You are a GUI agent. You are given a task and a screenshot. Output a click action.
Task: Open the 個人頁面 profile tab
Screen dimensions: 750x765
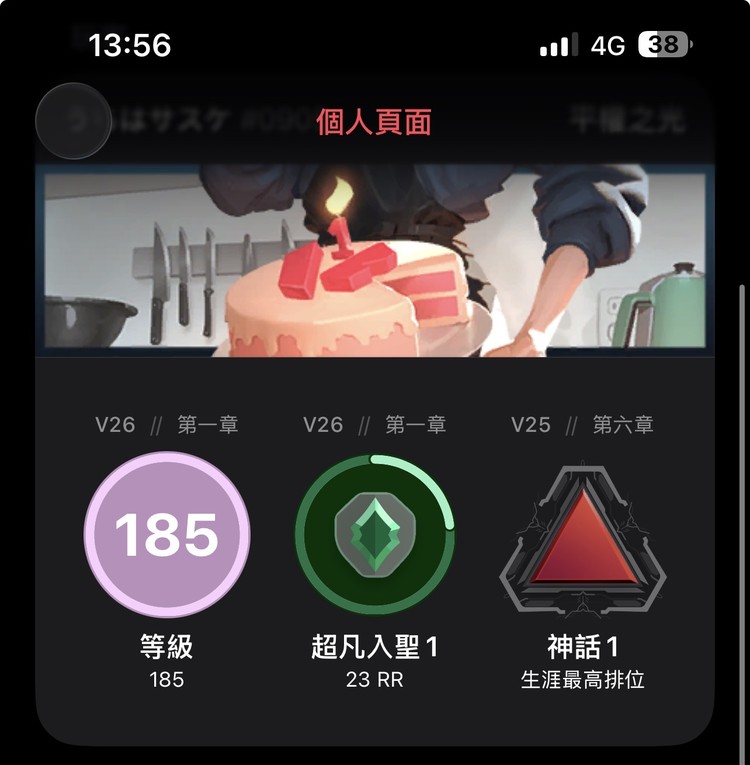tap(375, 122)
